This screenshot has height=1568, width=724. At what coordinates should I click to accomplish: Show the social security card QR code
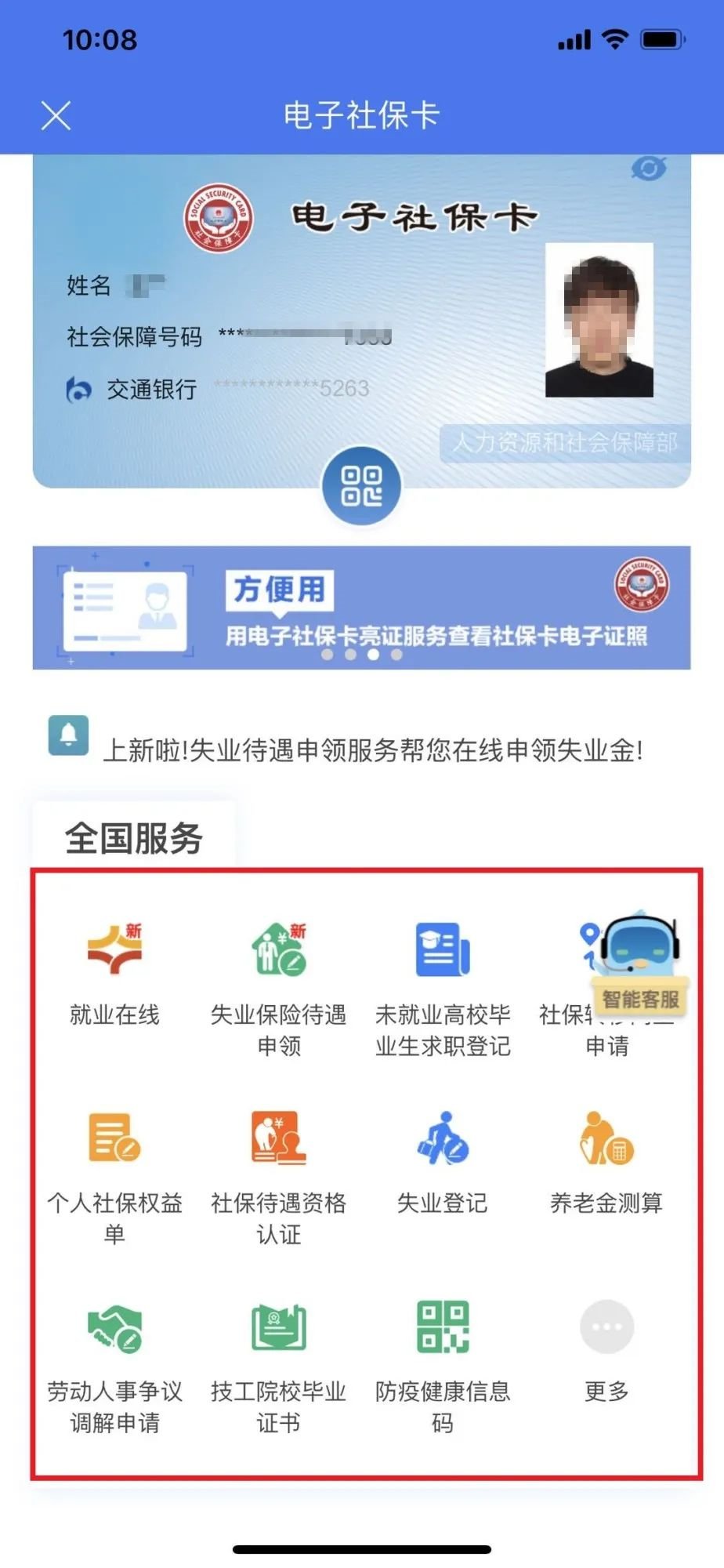[361, 486]
